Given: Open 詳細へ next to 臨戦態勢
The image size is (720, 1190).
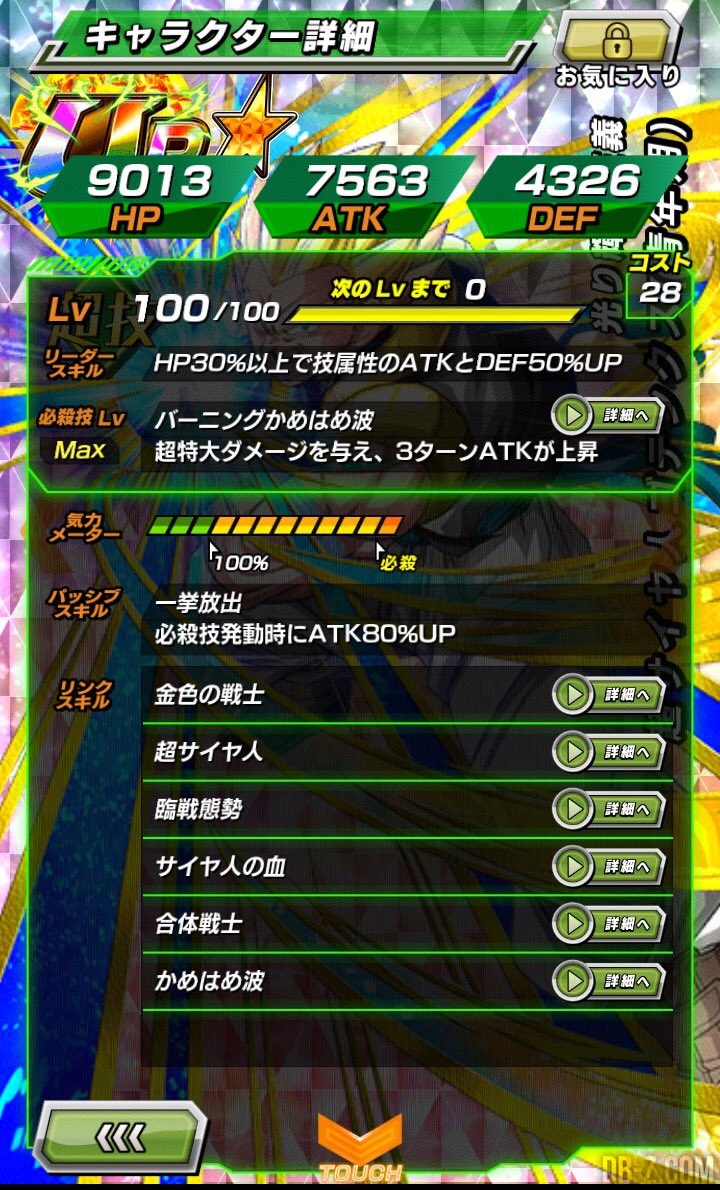Looking at the screenshot, I should point(608,809).
